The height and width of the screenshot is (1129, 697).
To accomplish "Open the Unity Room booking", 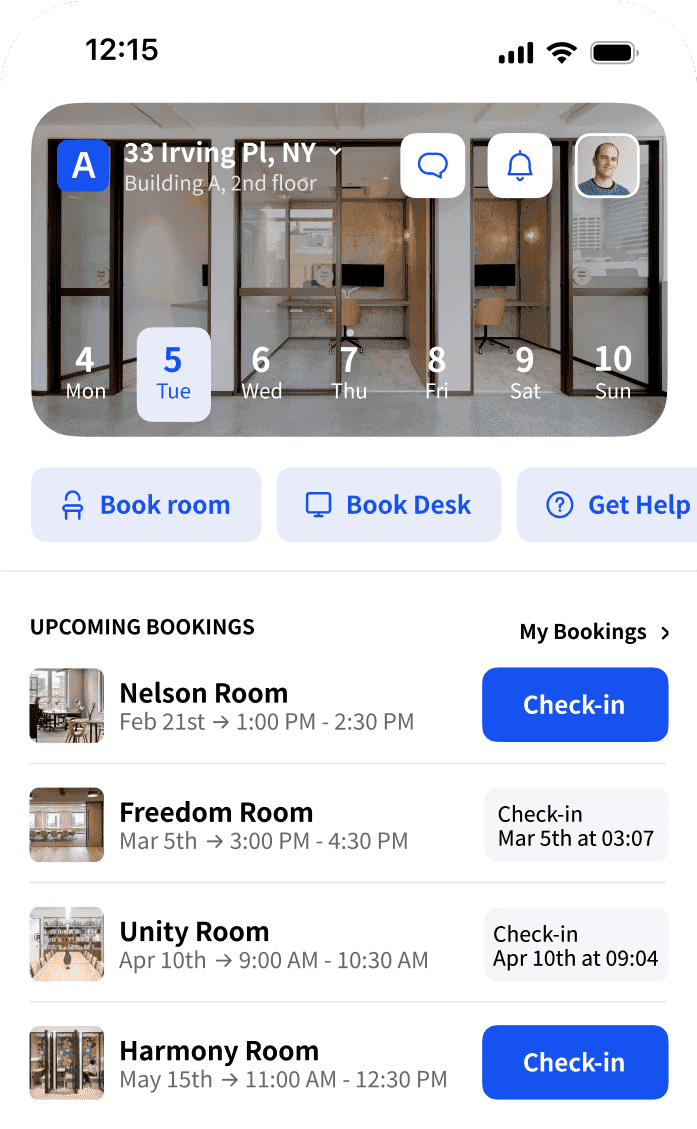I will tap(195, 944).
